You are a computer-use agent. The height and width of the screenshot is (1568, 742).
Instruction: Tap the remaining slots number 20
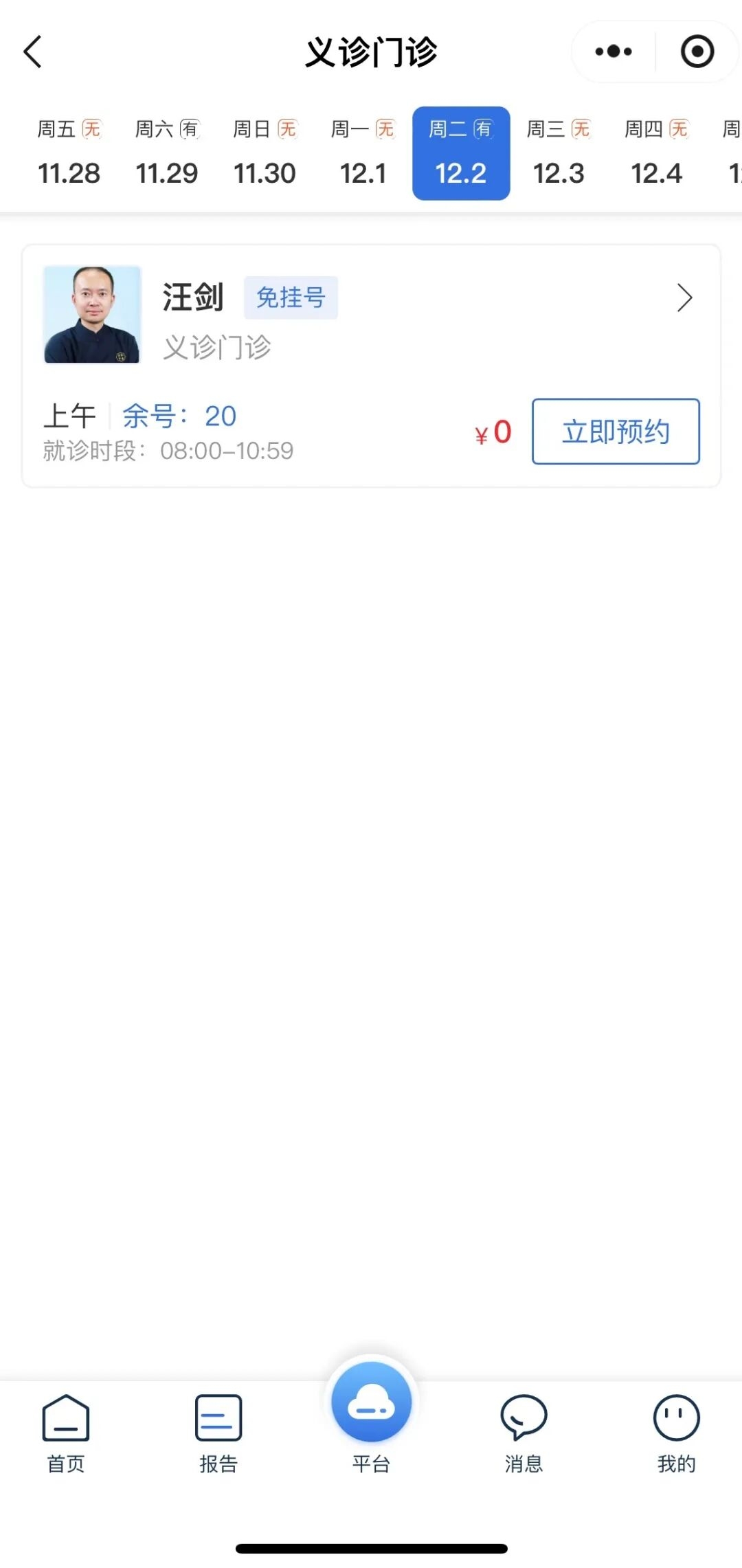[x=220, y=416]
